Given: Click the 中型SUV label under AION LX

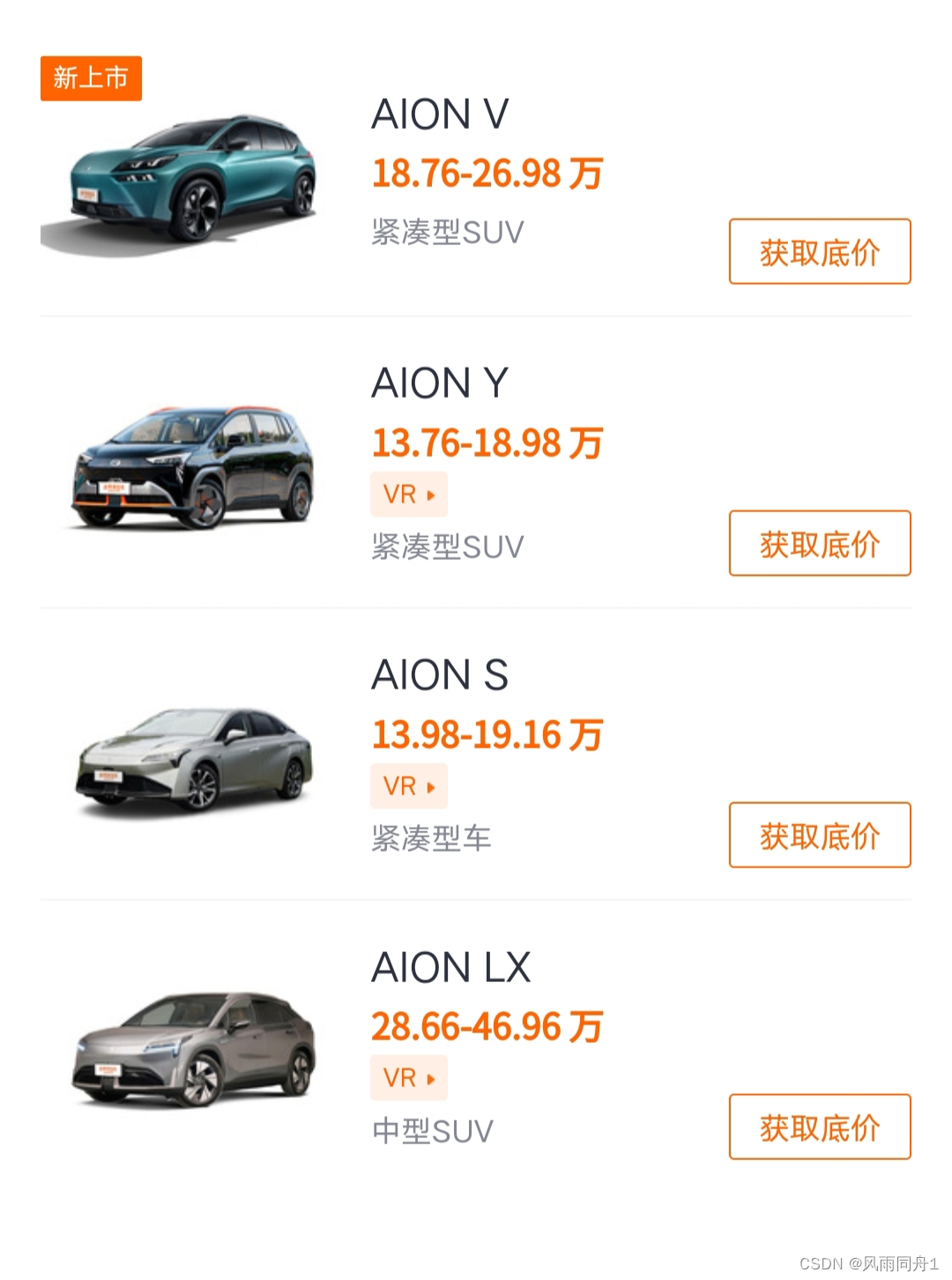Looking at the screenshot, I should tap(433, 1130).
